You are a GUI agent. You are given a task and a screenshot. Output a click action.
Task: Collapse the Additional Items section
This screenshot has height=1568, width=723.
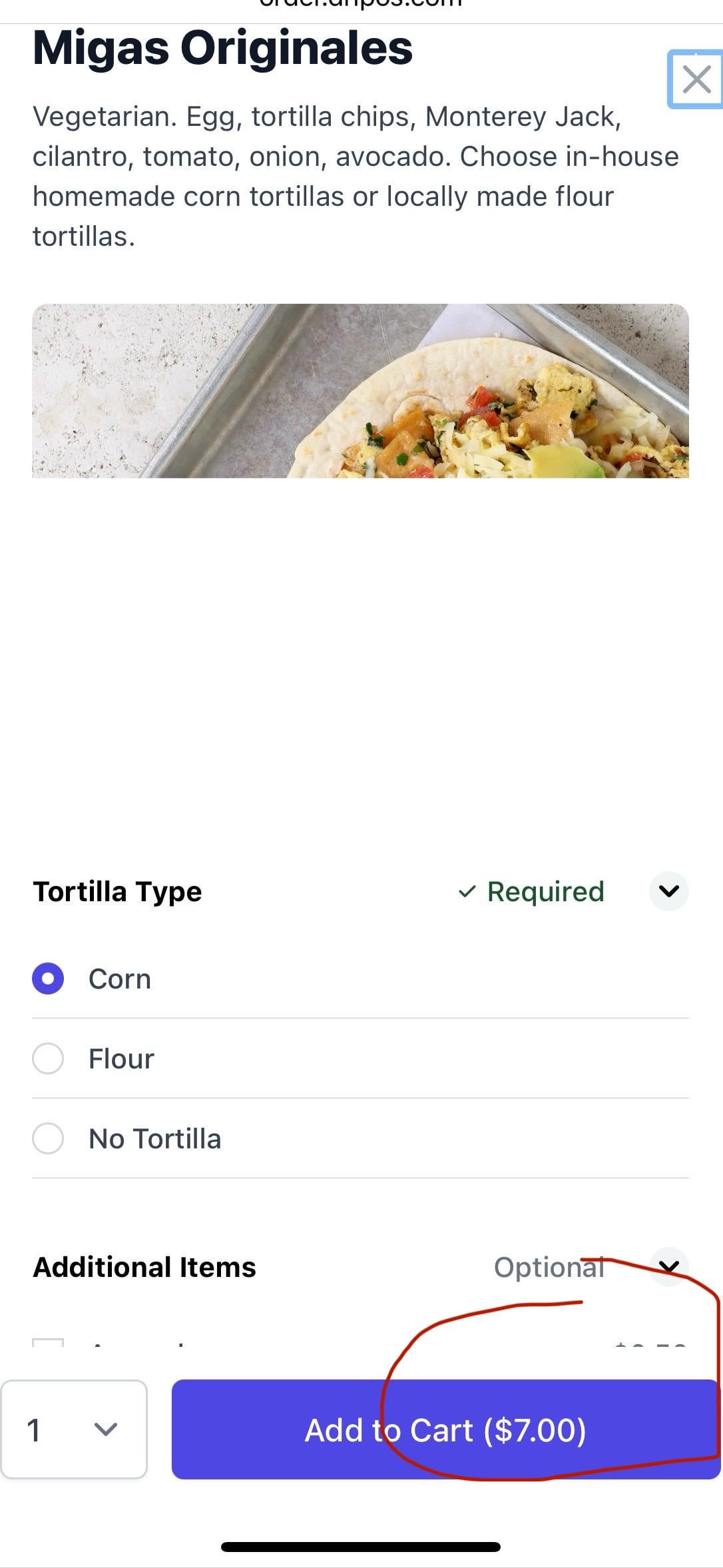point(668,1267)
